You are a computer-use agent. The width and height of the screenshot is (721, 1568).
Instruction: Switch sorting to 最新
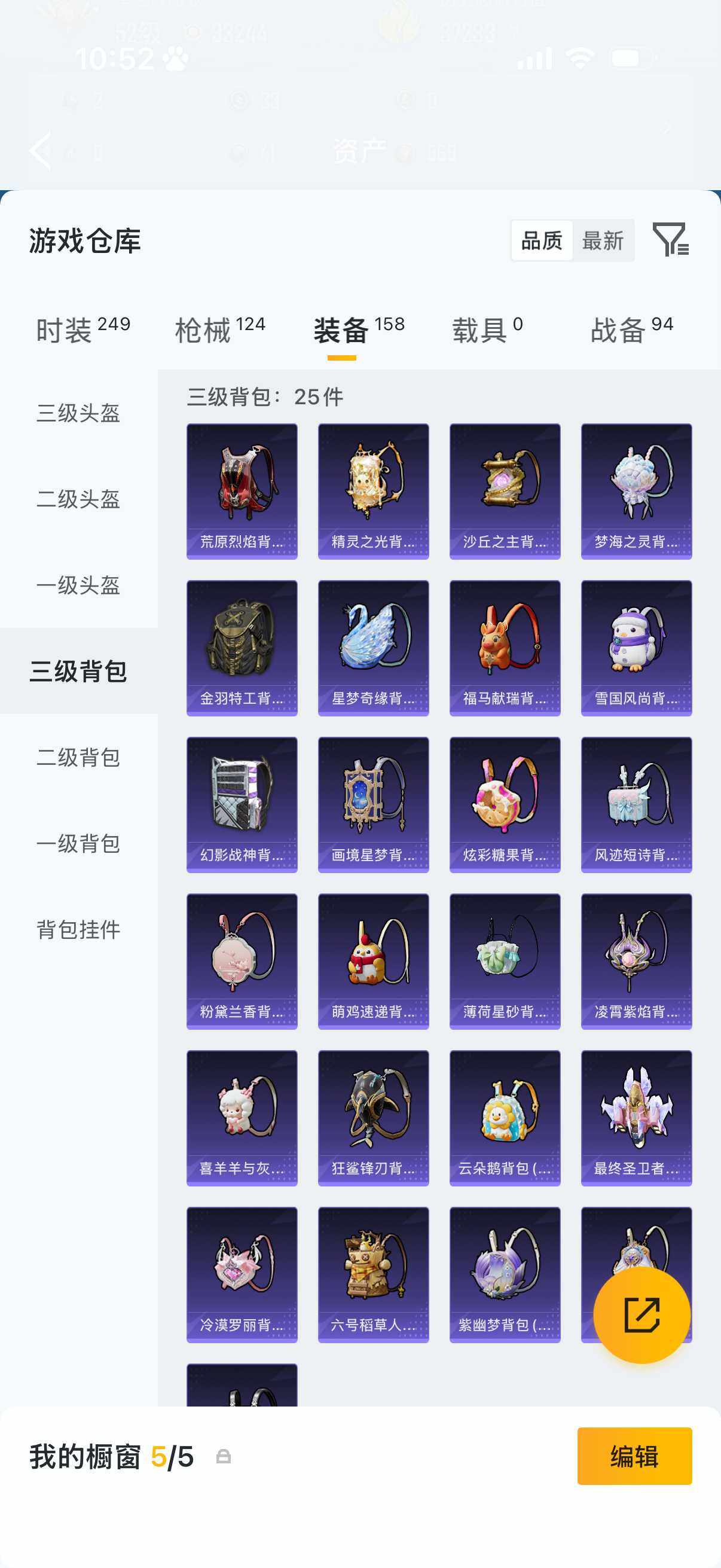604,241
